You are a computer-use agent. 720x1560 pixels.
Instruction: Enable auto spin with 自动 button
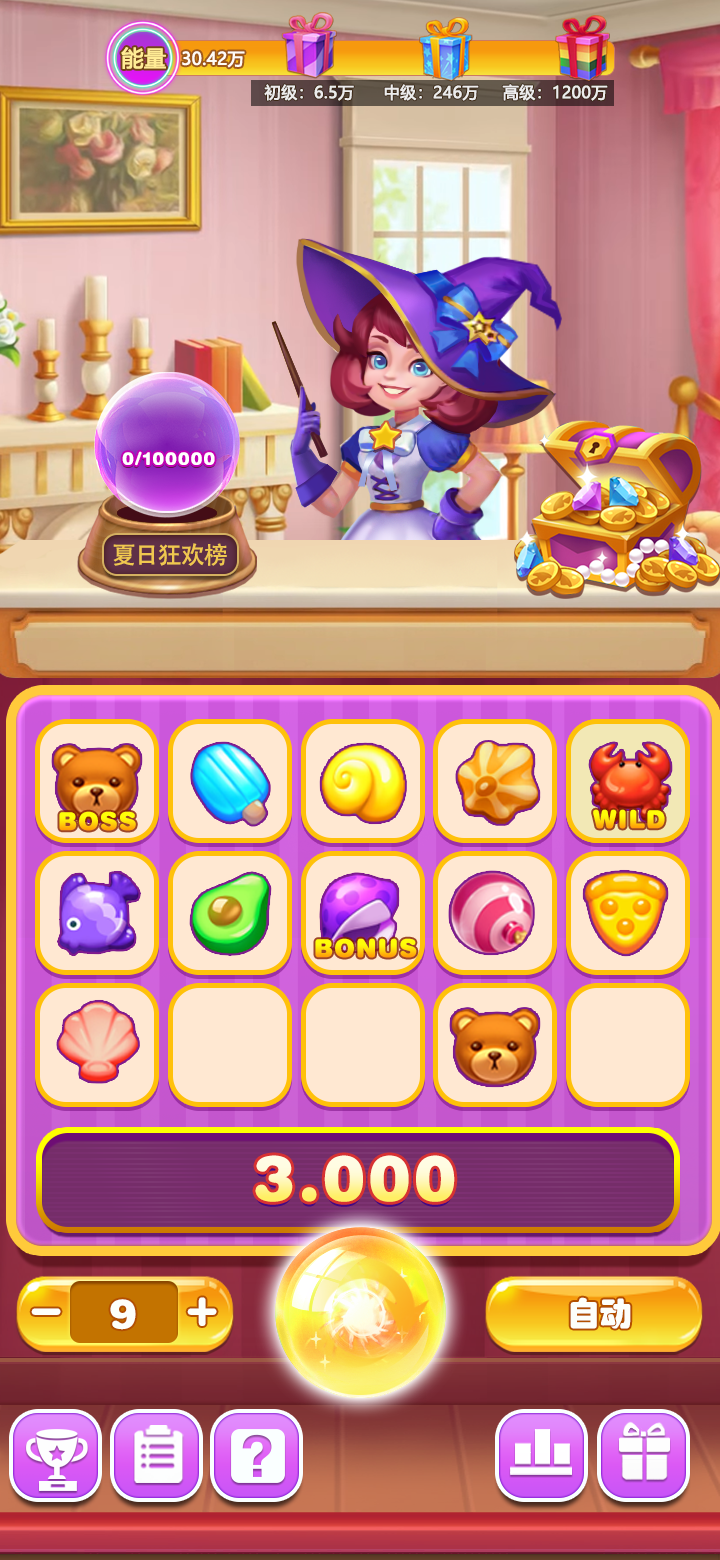pyautogui.click(x=594, y=1314)
